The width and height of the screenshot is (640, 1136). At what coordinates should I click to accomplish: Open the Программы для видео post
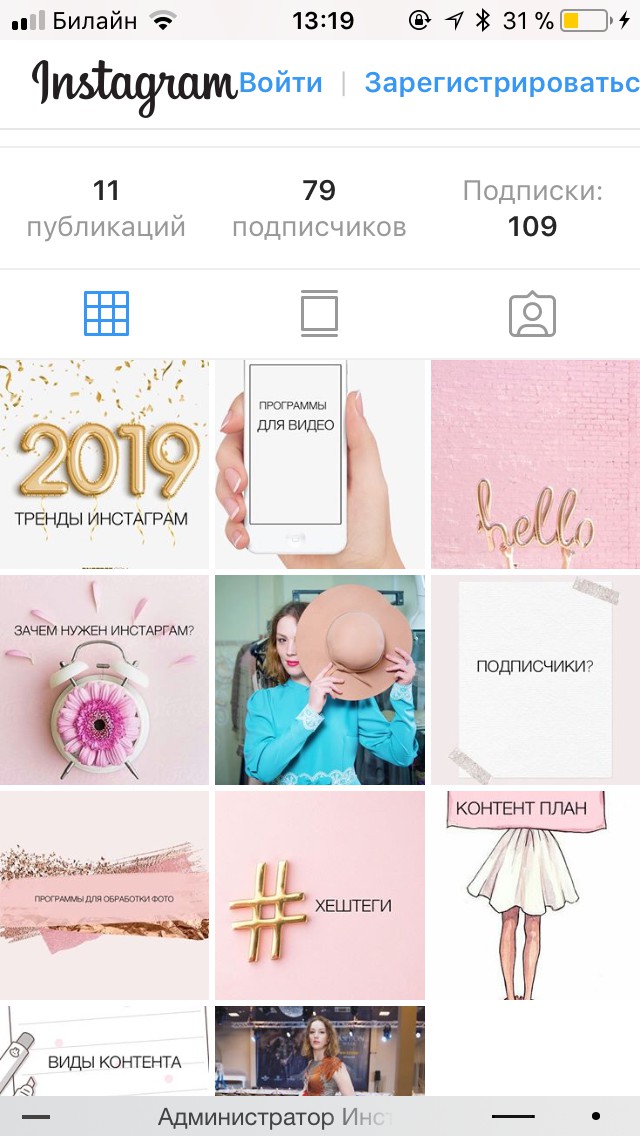coord(319,464)
